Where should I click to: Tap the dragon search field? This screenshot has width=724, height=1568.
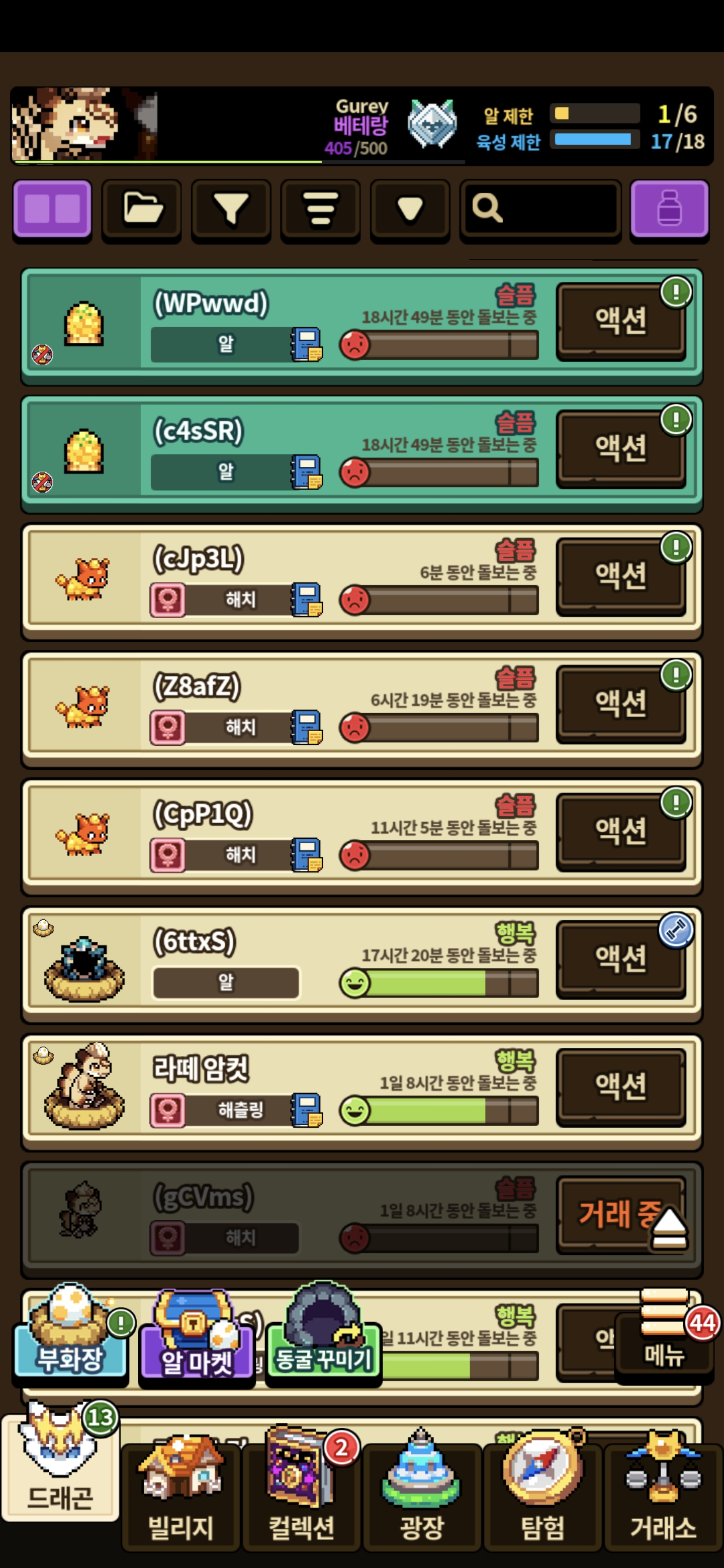pyautogui.click(x=540, y=209)
